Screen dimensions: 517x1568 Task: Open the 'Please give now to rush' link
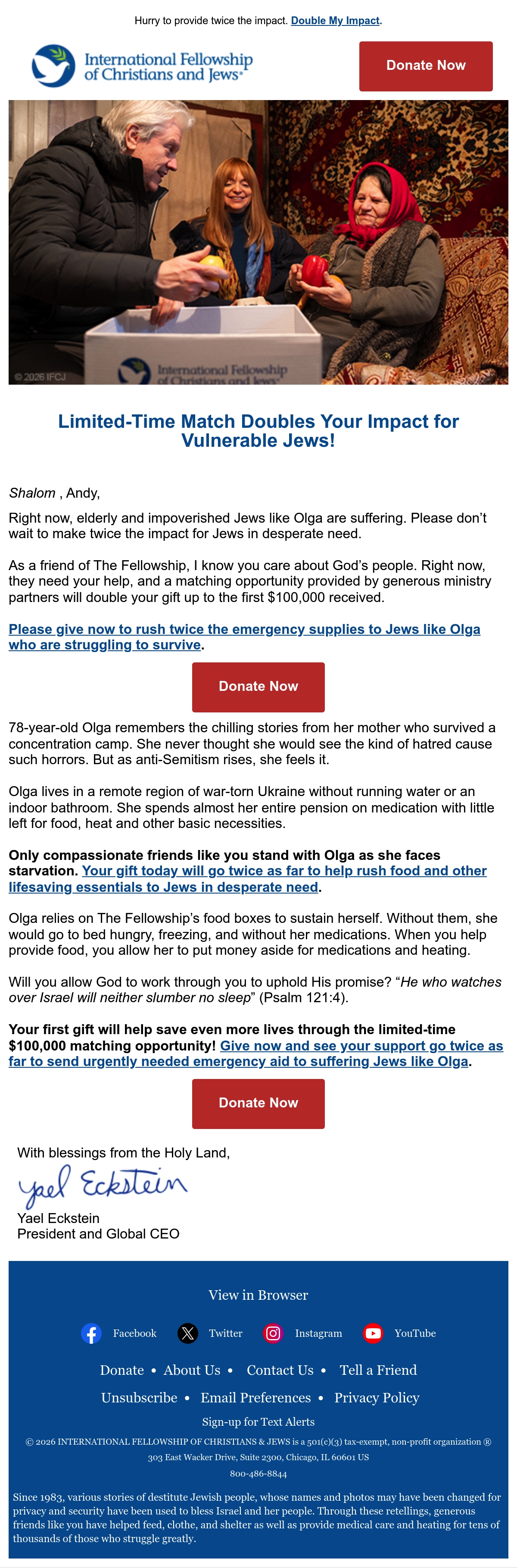pyautogui.click(x=245, y=637)
